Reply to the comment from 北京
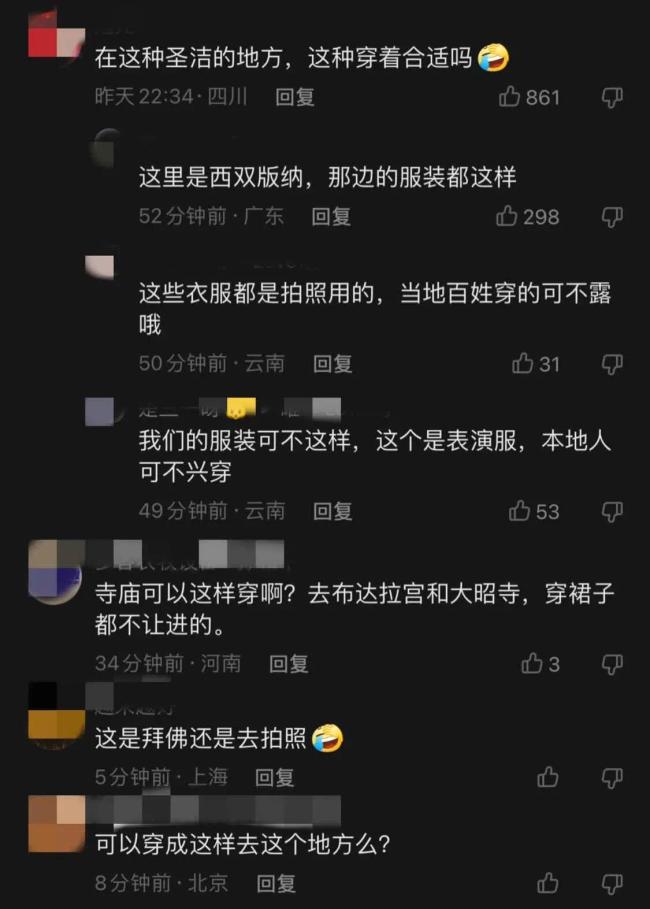 [x=276, y=883]
